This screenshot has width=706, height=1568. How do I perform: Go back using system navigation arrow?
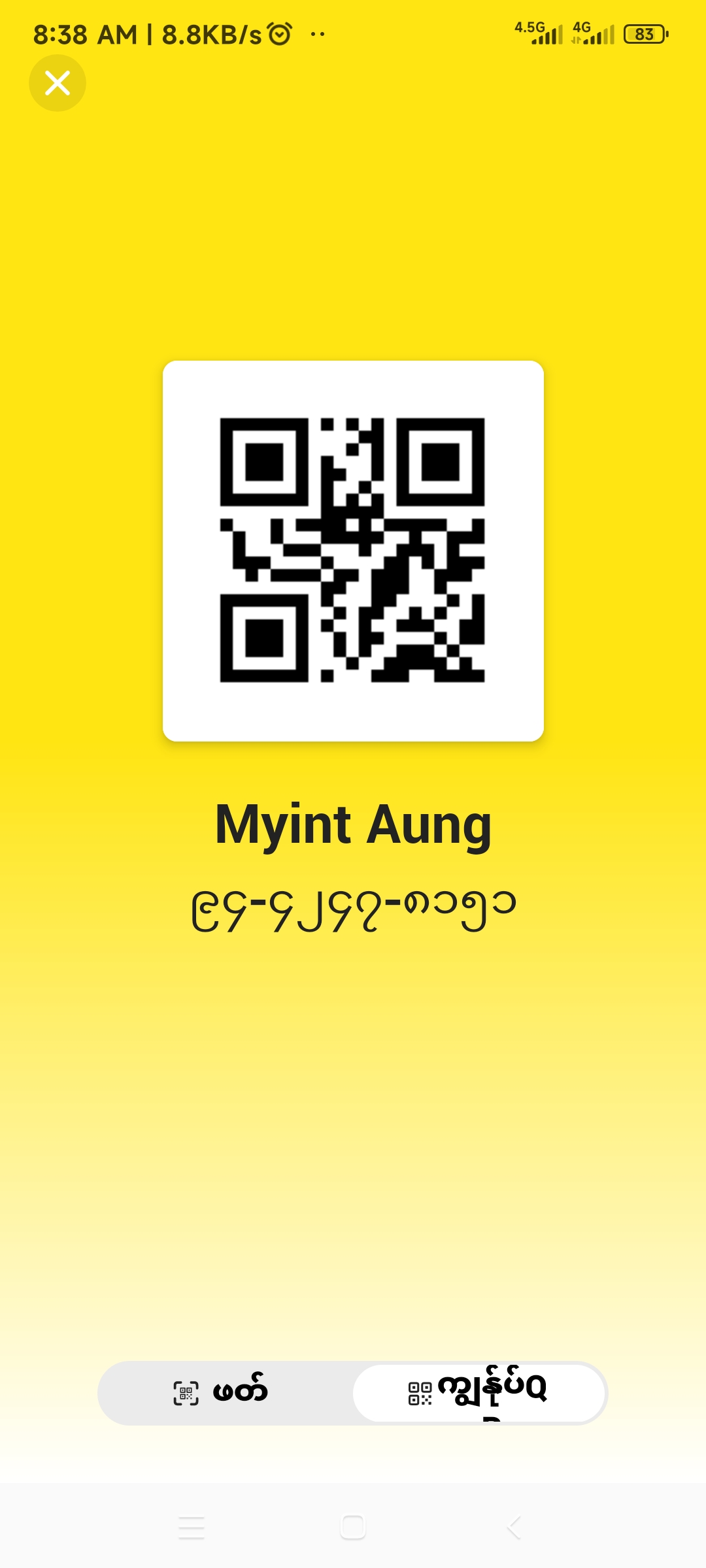(x=514, y=1527)
